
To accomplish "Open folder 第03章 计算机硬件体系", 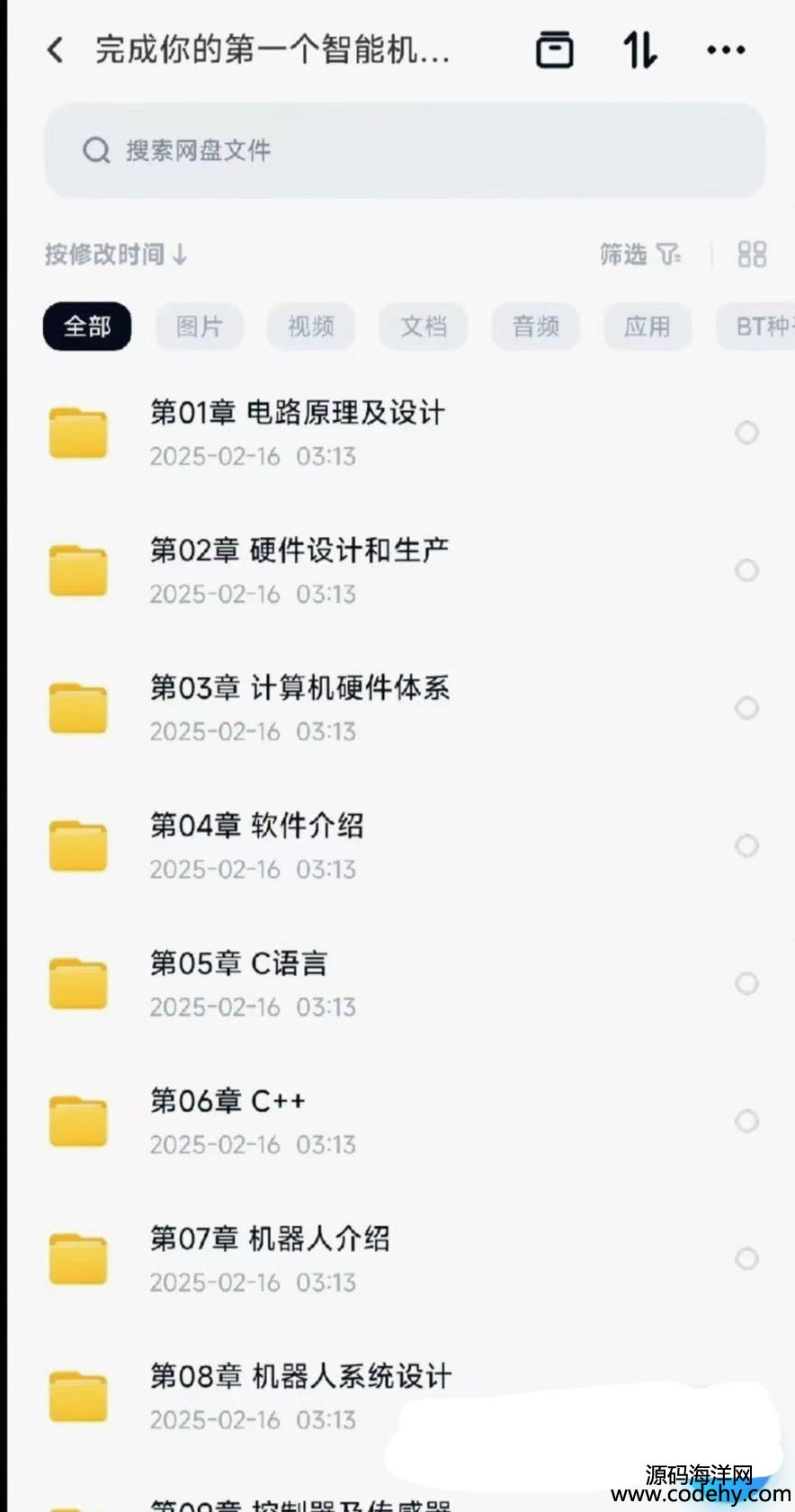I will (x=299, y=708).
